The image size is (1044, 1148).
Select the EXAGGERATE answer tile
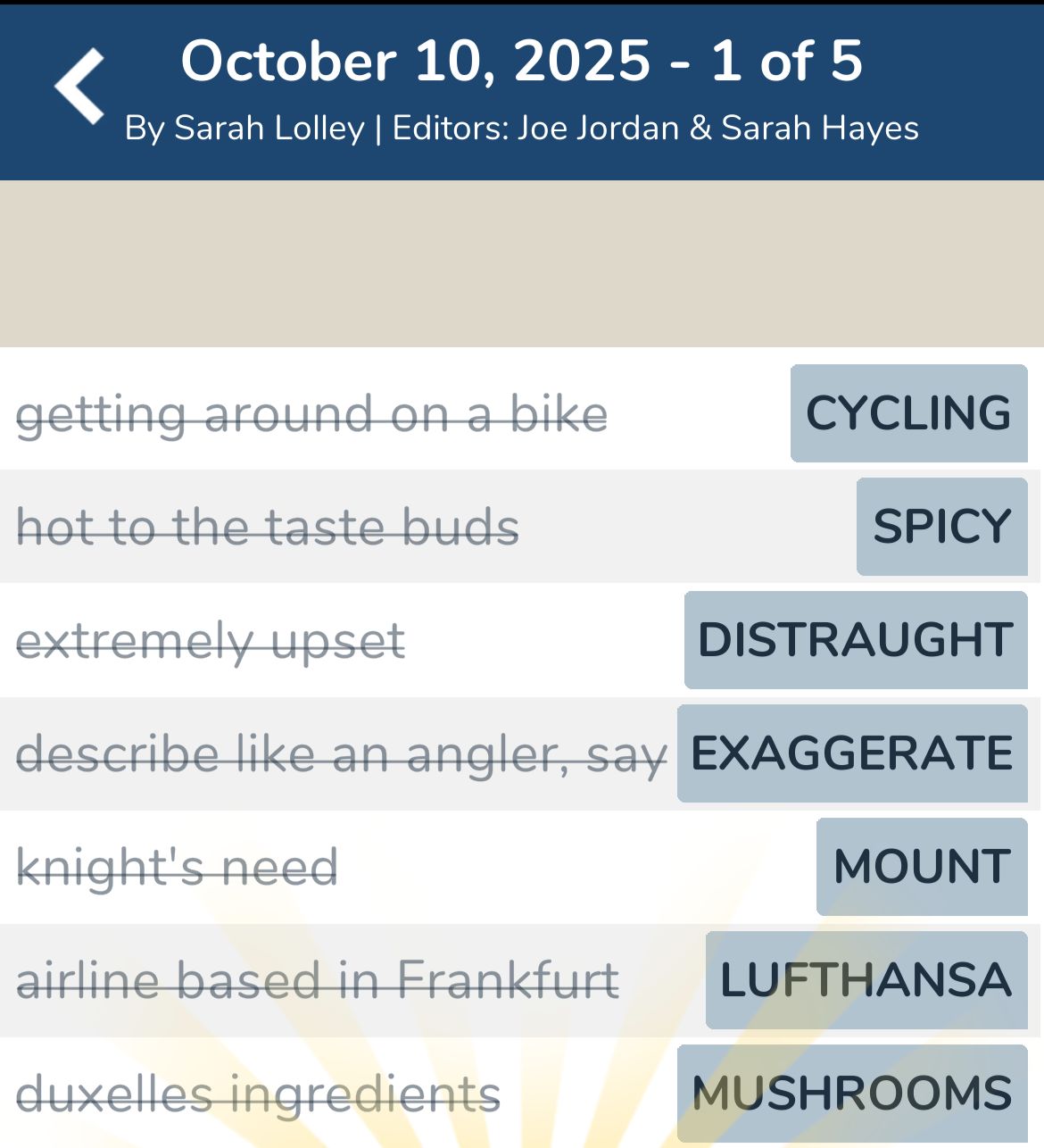coord(851,753)
